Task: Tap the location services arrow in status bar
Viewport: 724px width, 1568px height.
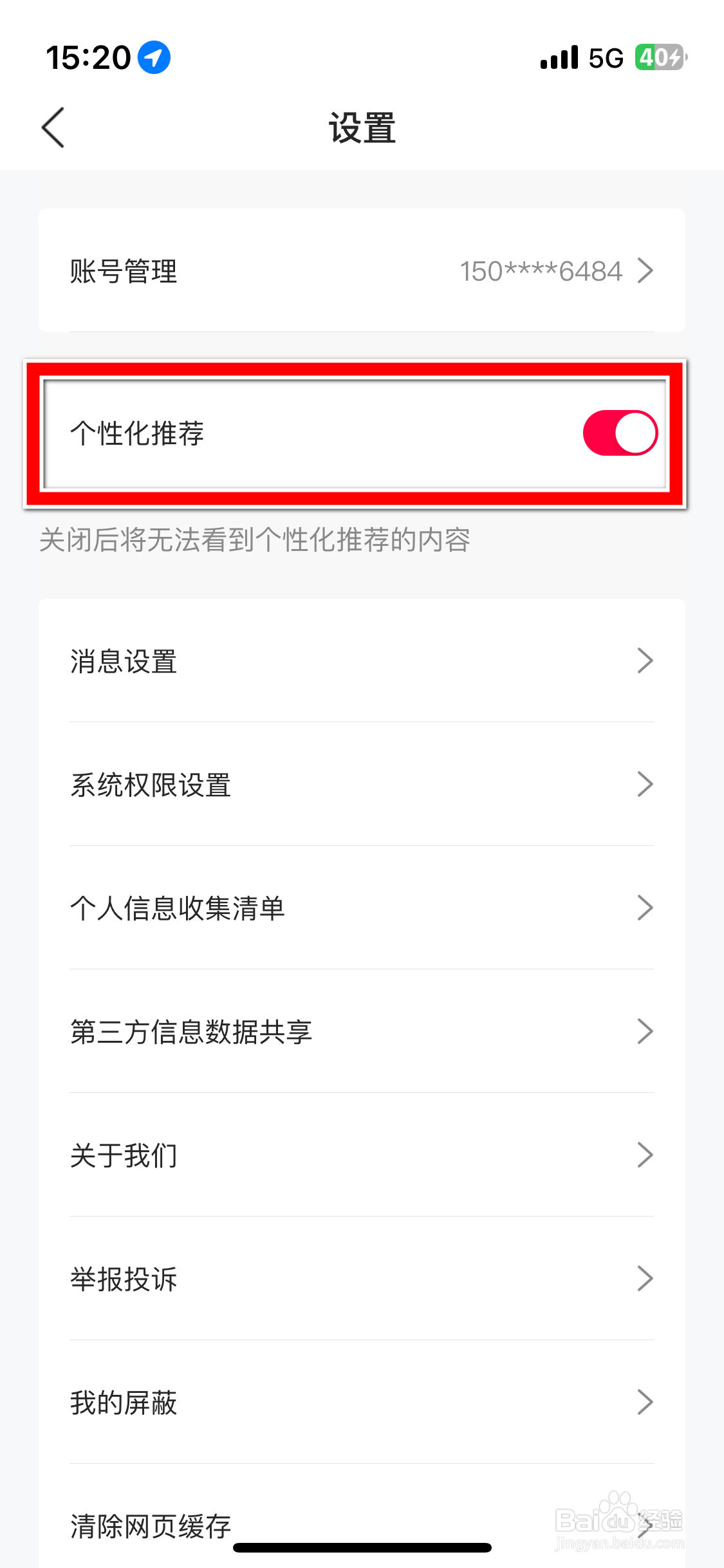Action: (x=153, y=57)
